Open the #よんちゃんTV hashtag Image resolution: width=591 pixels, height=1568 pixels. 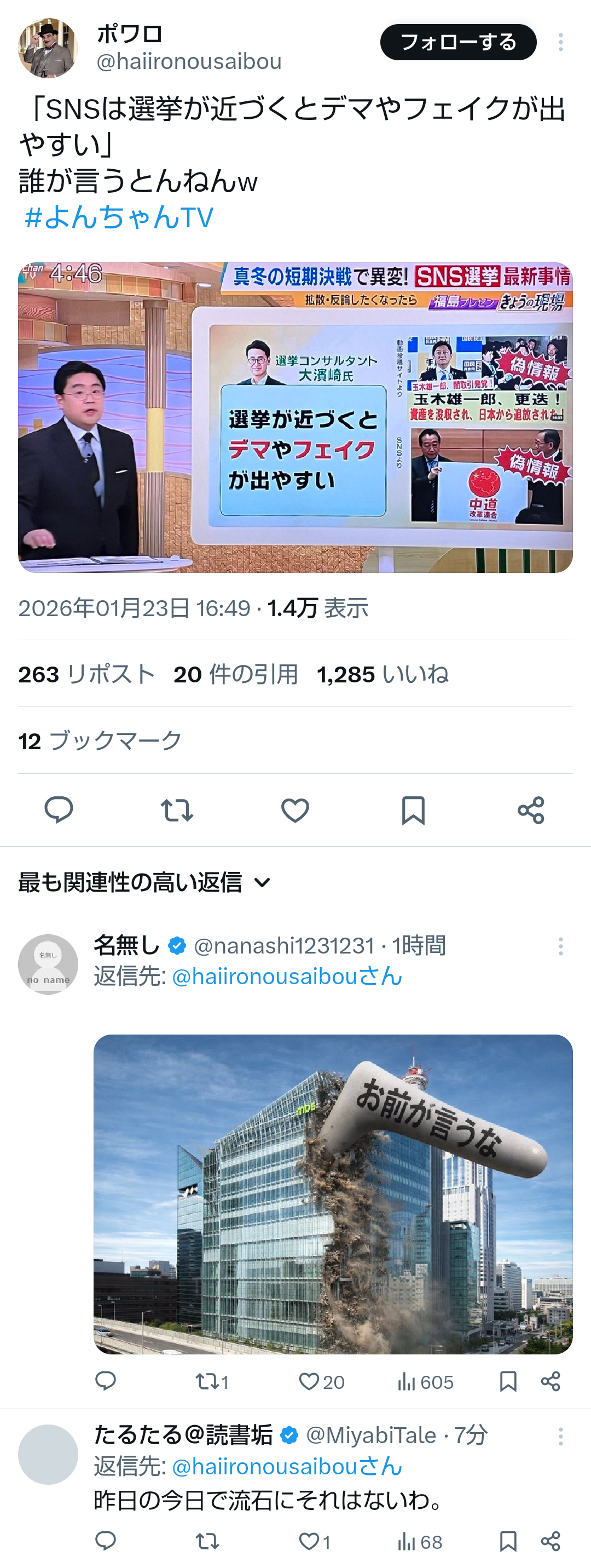(119, 217)
